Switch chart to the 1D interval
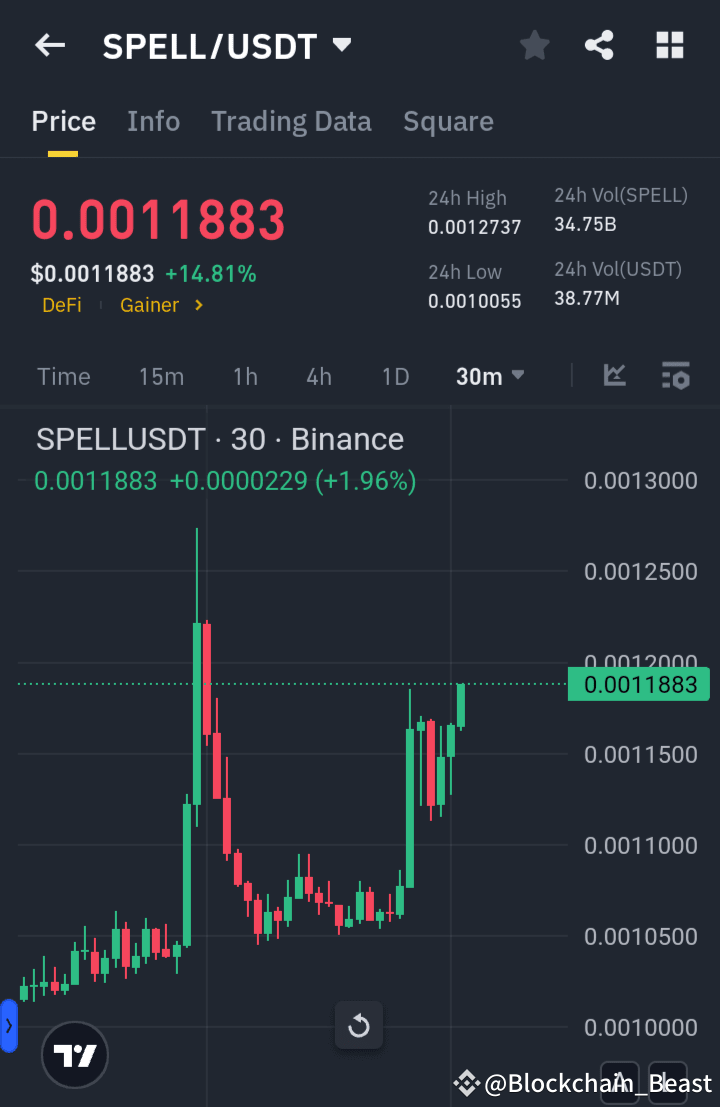 [x=395, y=376]
